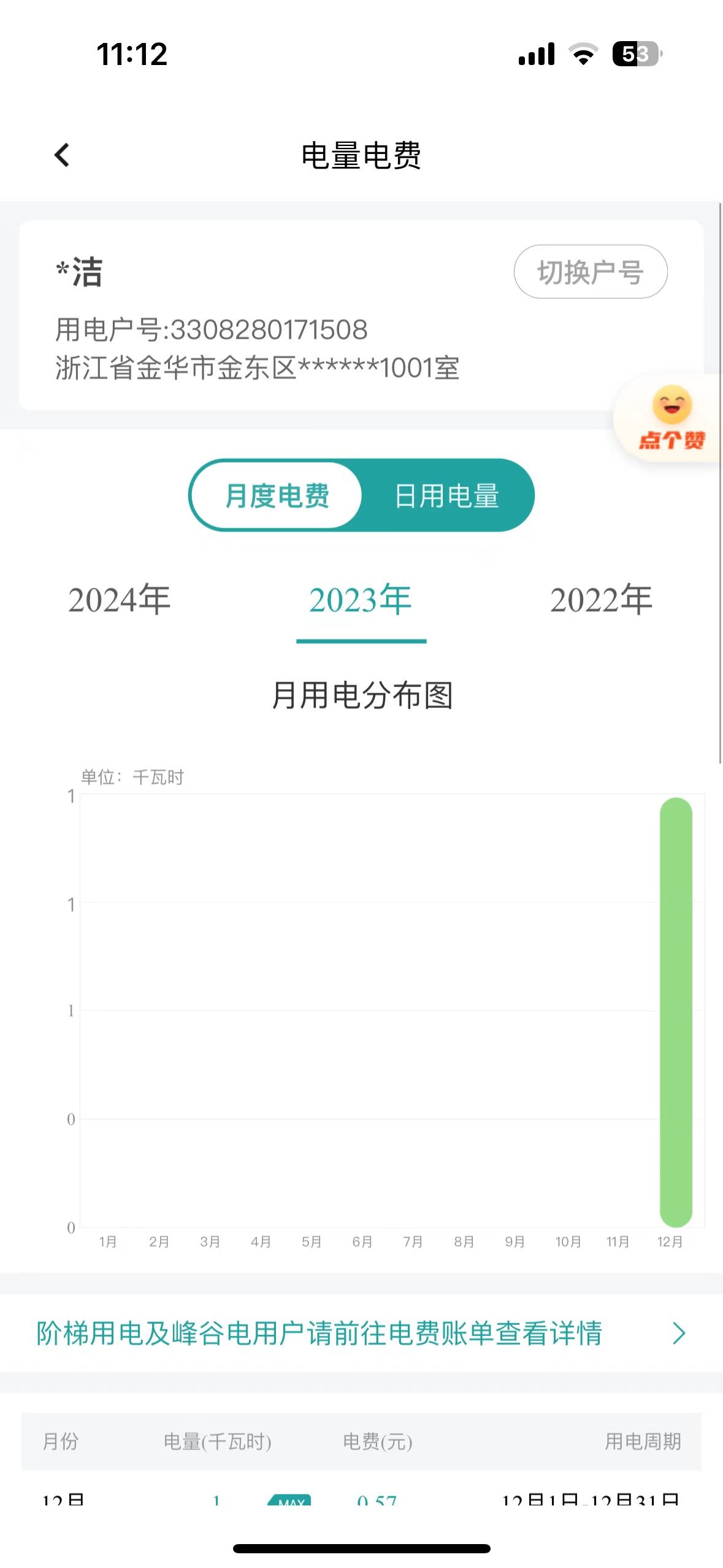Tap the green 12月 bar in the chart
This screenshot has width=723, height=1568.
675,1012
